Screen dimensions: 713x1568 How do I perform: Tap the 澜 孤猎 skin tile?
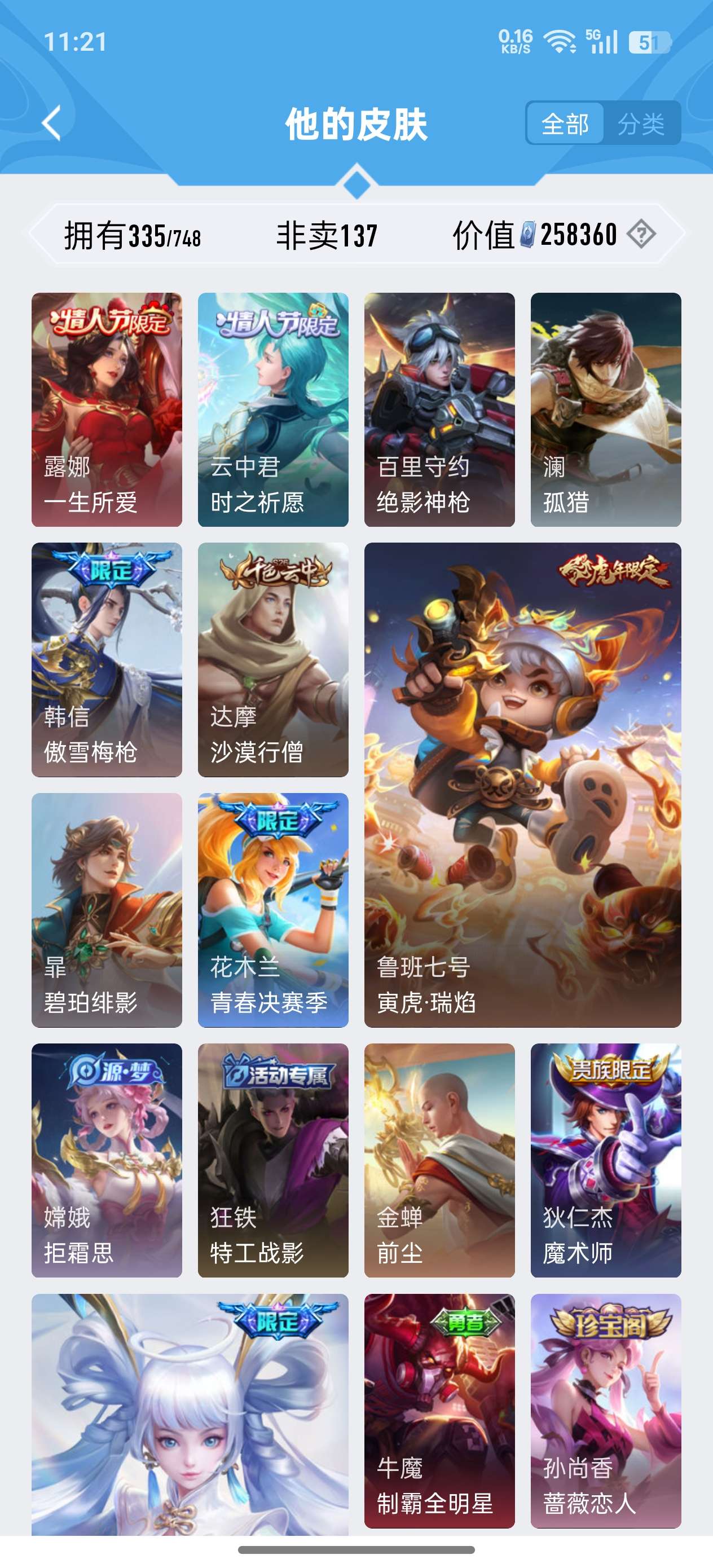point(605,409)
